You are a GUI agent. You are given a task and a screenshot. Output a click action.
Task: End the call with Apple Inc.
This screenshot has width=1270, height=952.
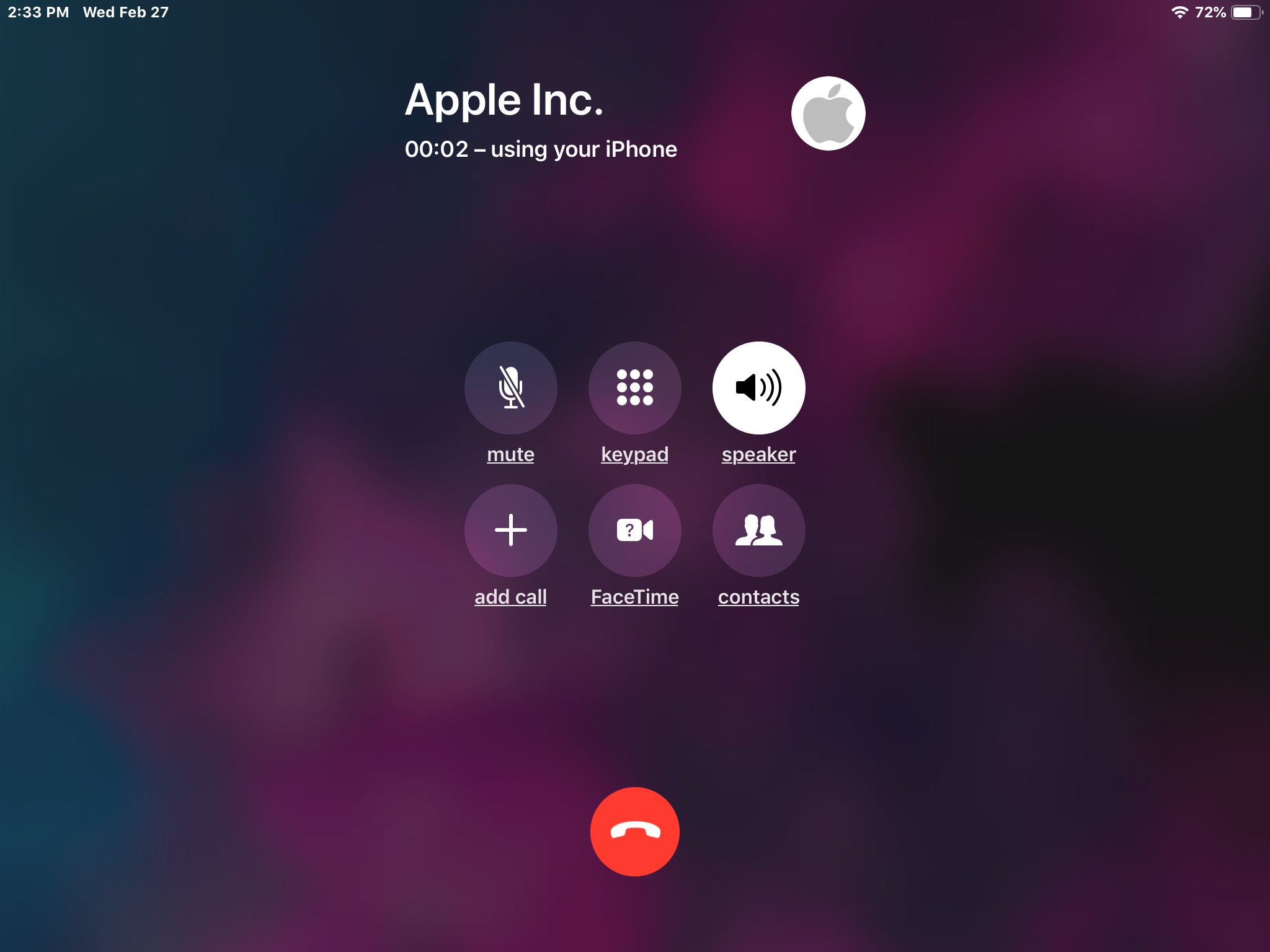pos(634,831)
